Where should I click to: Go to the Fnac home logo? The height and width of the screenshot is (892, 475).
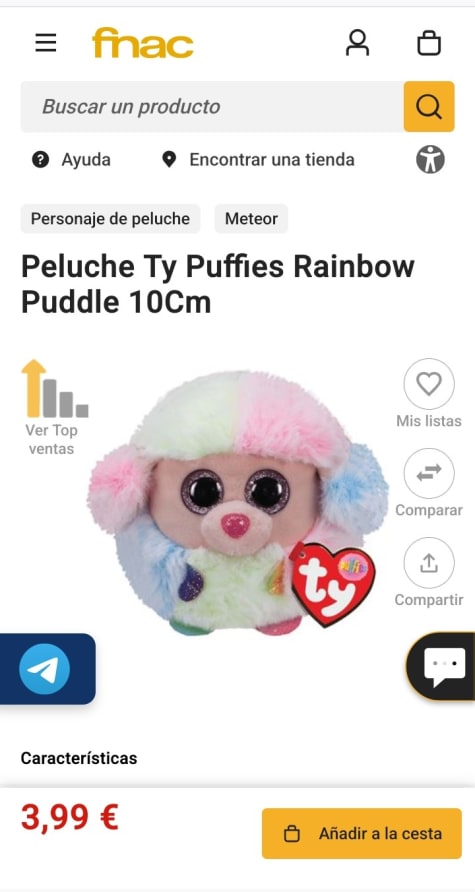pos(143,43)
